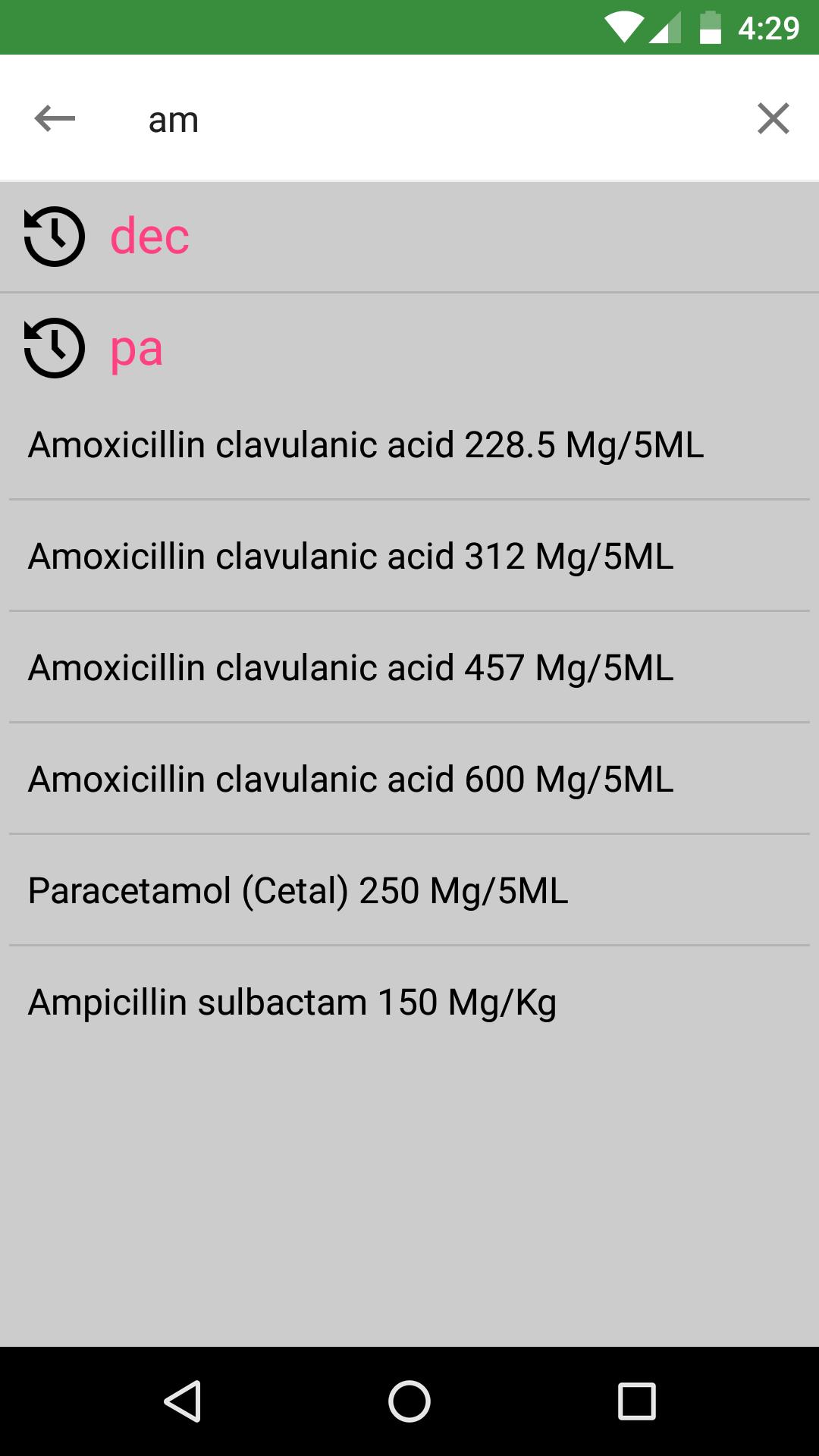Choose Amoxicillin clavulanic acid 312 Mg/5ML
This screenshot has height=1456, width=819.
(x=350, y=557)
